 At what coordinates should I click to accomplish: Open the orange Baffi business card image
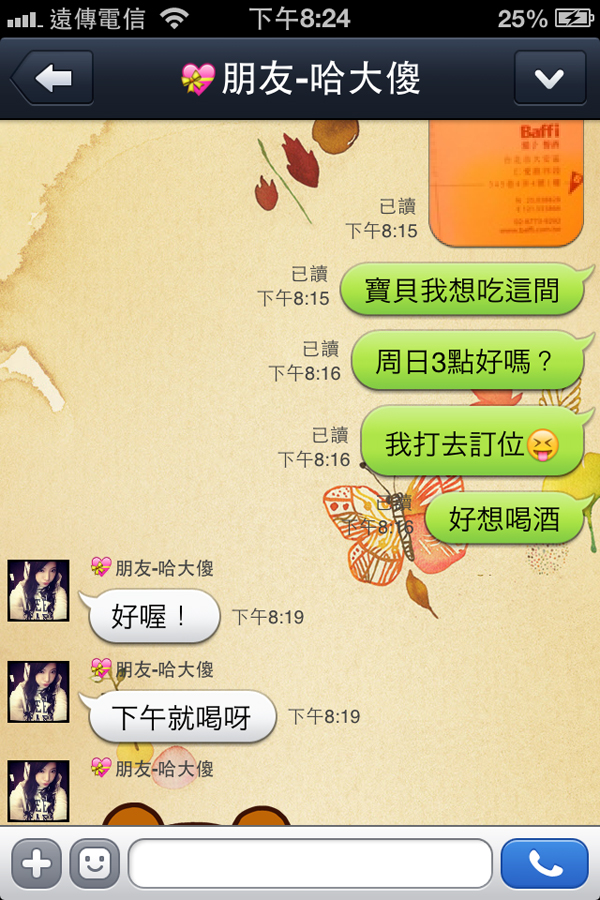(x=507, y=182)
